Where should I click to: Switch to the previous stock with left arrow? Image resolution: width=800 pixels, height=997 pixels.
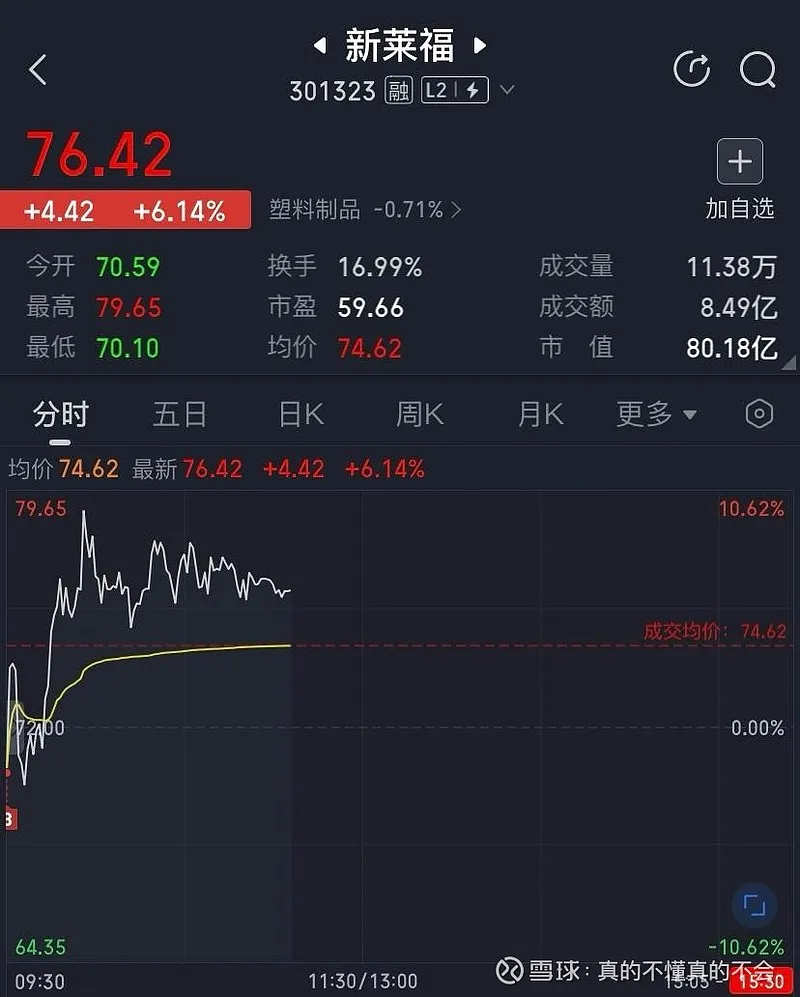point(320,46)
